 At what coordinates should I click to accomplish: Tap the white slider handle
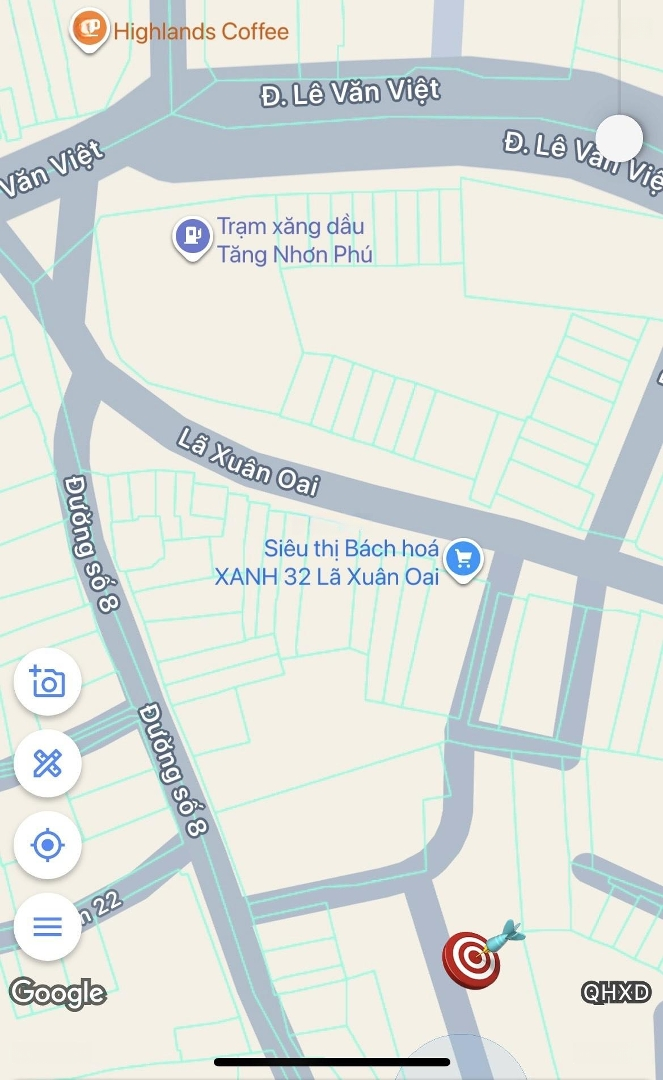pyautogui.click(x=619, y=138)
